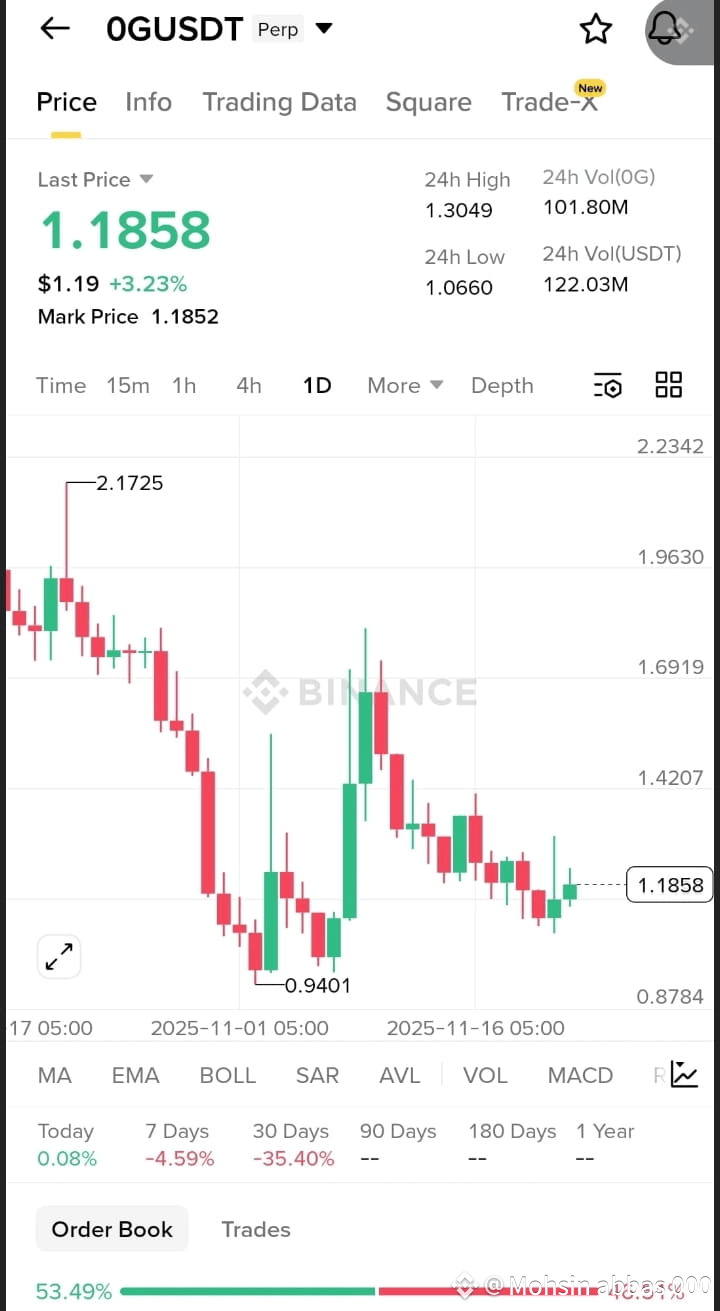The image size is (720, 1311).
Task: Click the 1.1858 price tag on chart
Action: pos(668,885)
